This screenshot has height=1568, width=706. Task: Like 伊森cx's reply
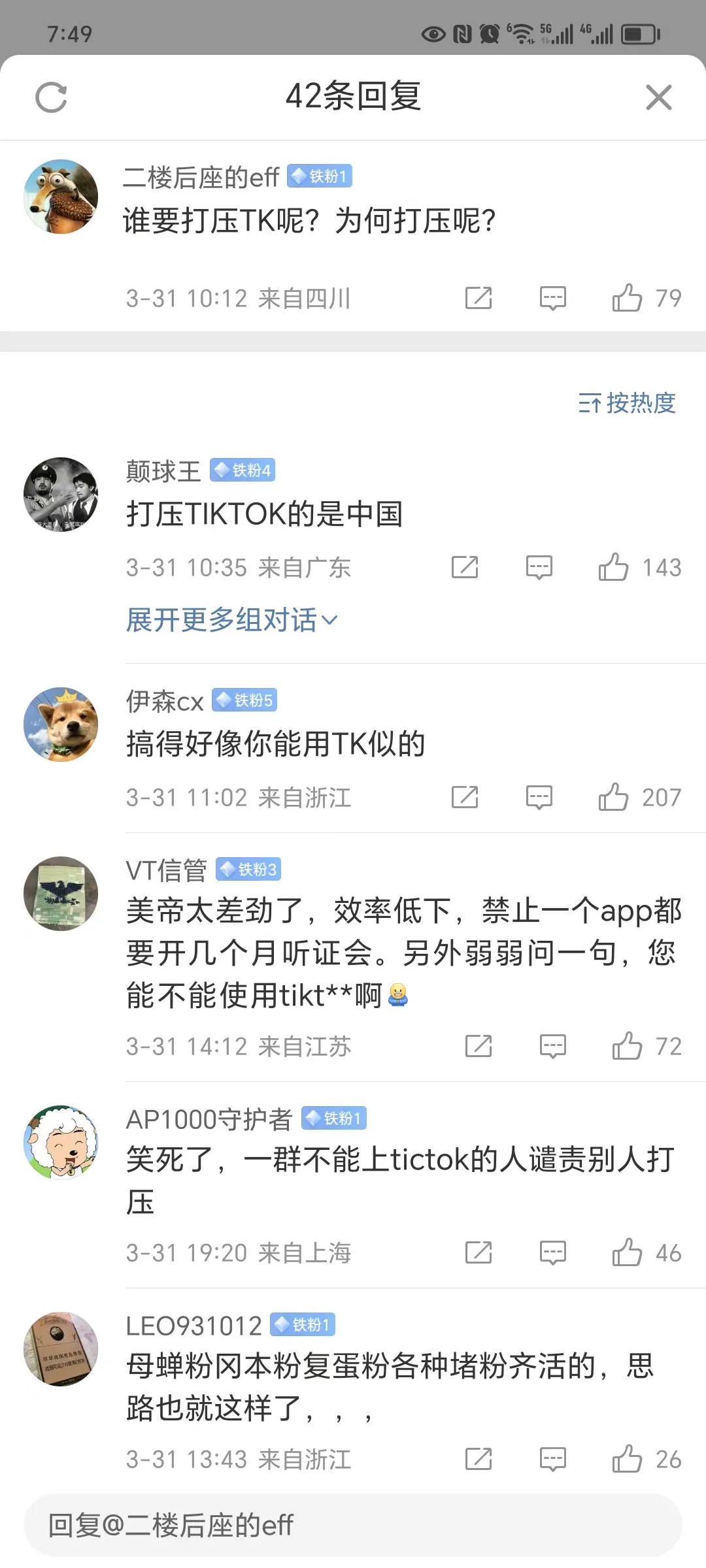613,797
